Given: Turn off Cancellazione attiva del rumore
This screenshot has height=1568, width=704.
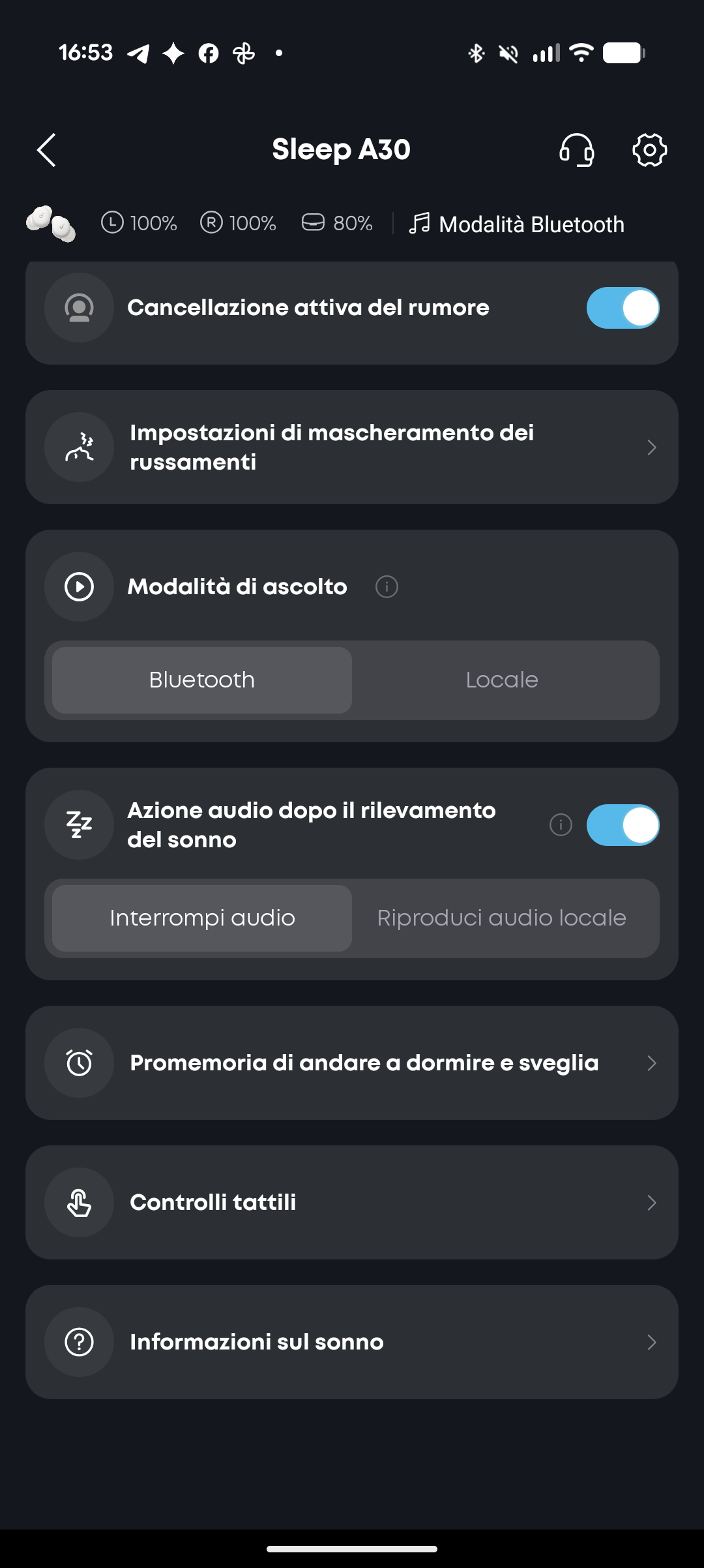Looking at the screenshot, I should (x=623, y=308).
